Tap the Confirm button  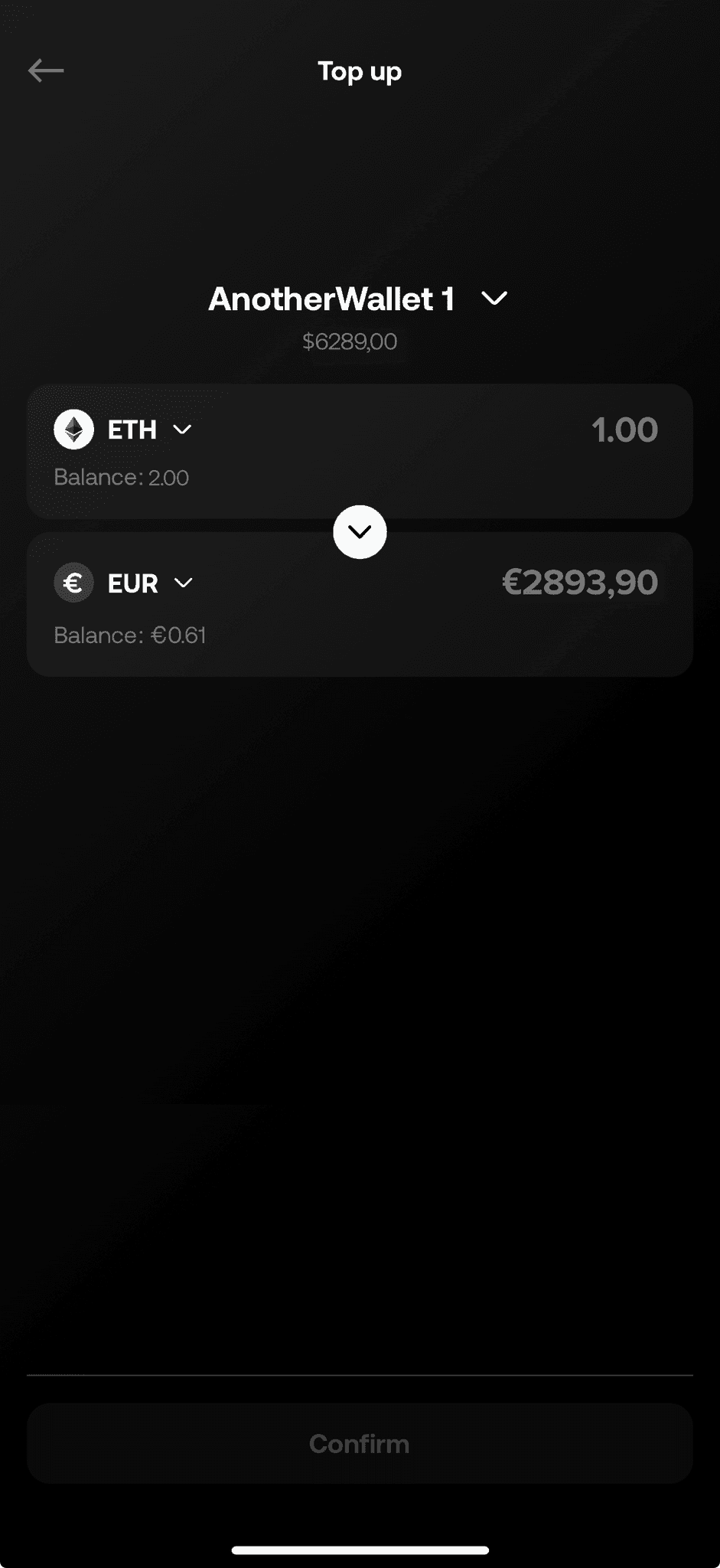pyautogui.click(x=360, y=1444)
